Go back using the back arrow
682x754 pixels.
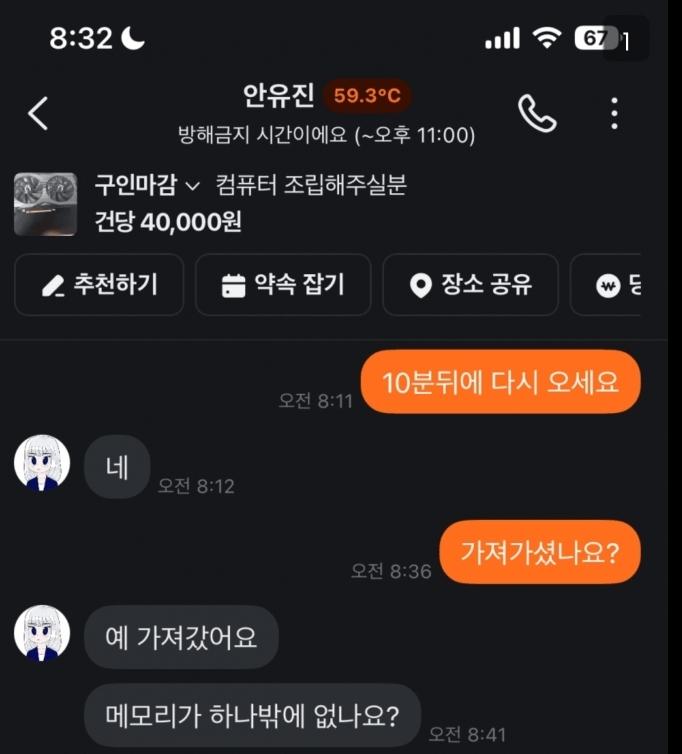38,114
